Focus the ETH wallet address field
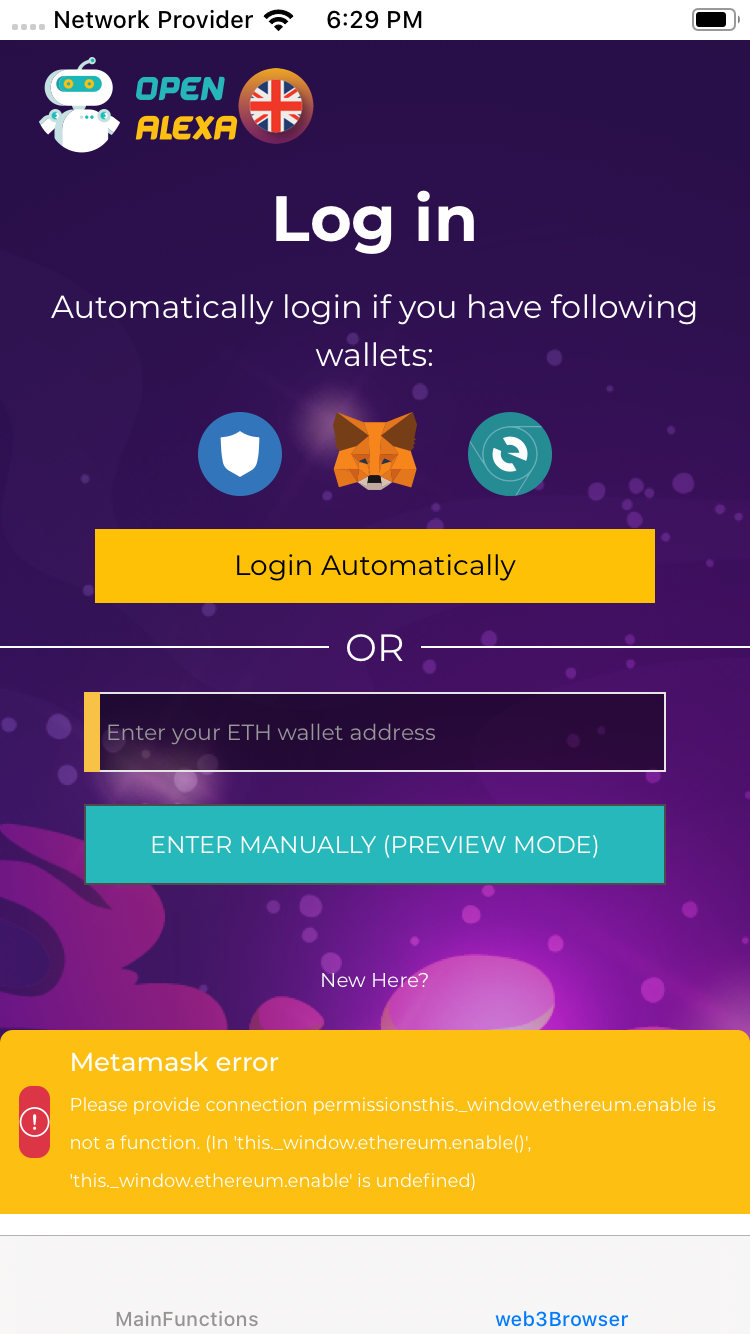Screen dimensions: 750x1334 (x=380, y=732)
